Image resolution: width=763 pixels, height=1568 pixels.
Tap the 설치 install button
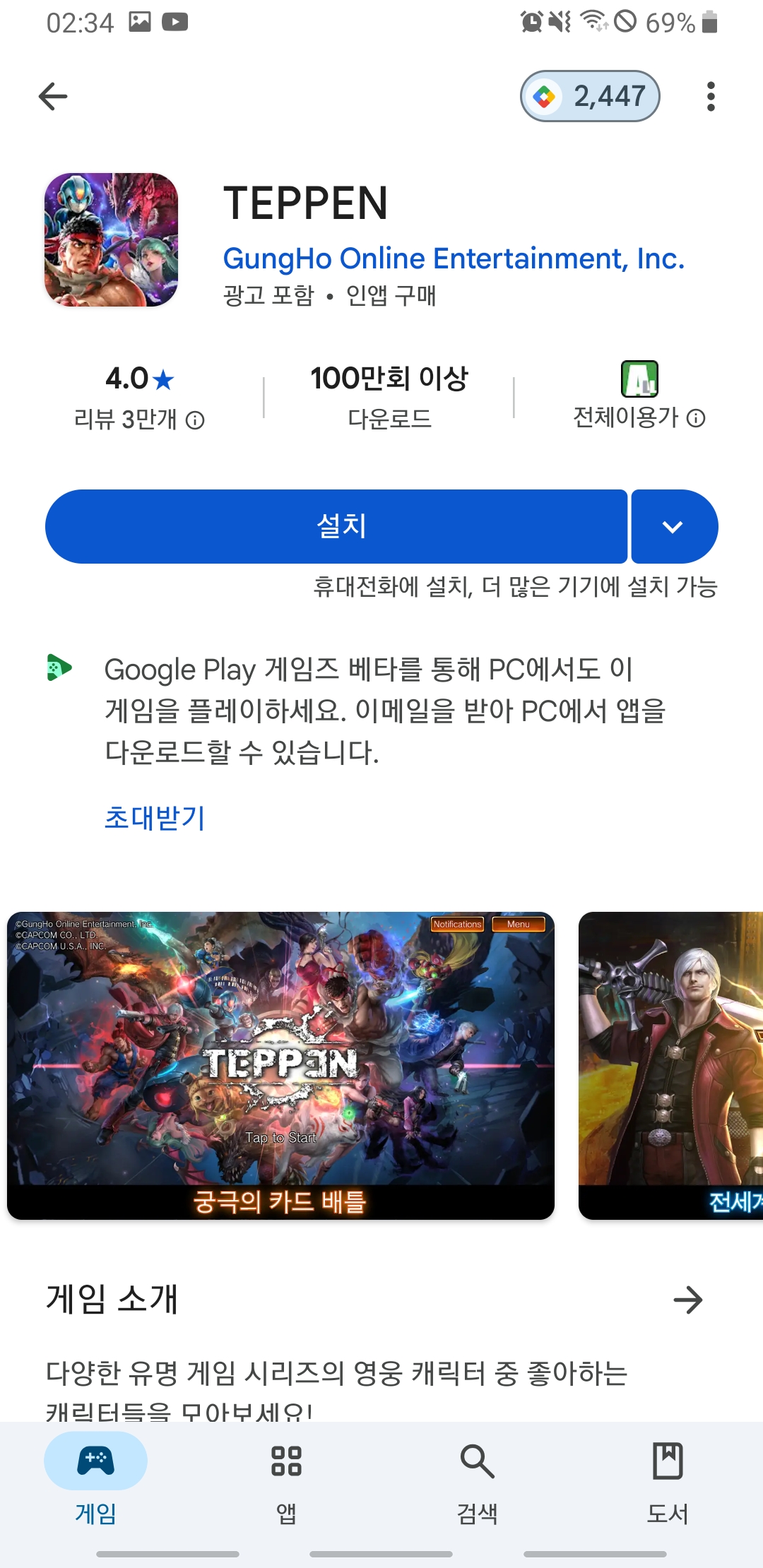point(336,526)
